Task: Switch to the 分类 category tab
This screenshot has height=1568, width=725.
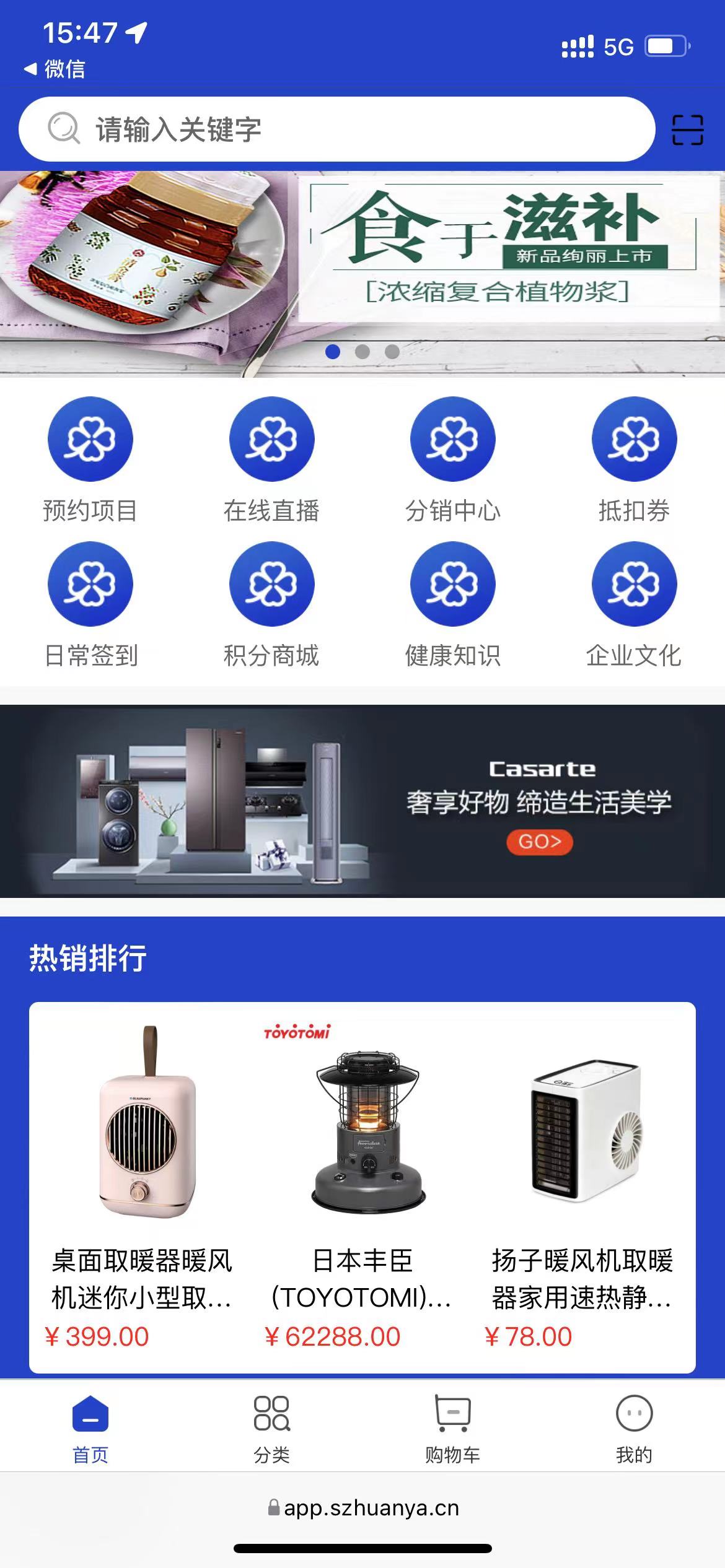Action: point(271,1428)
